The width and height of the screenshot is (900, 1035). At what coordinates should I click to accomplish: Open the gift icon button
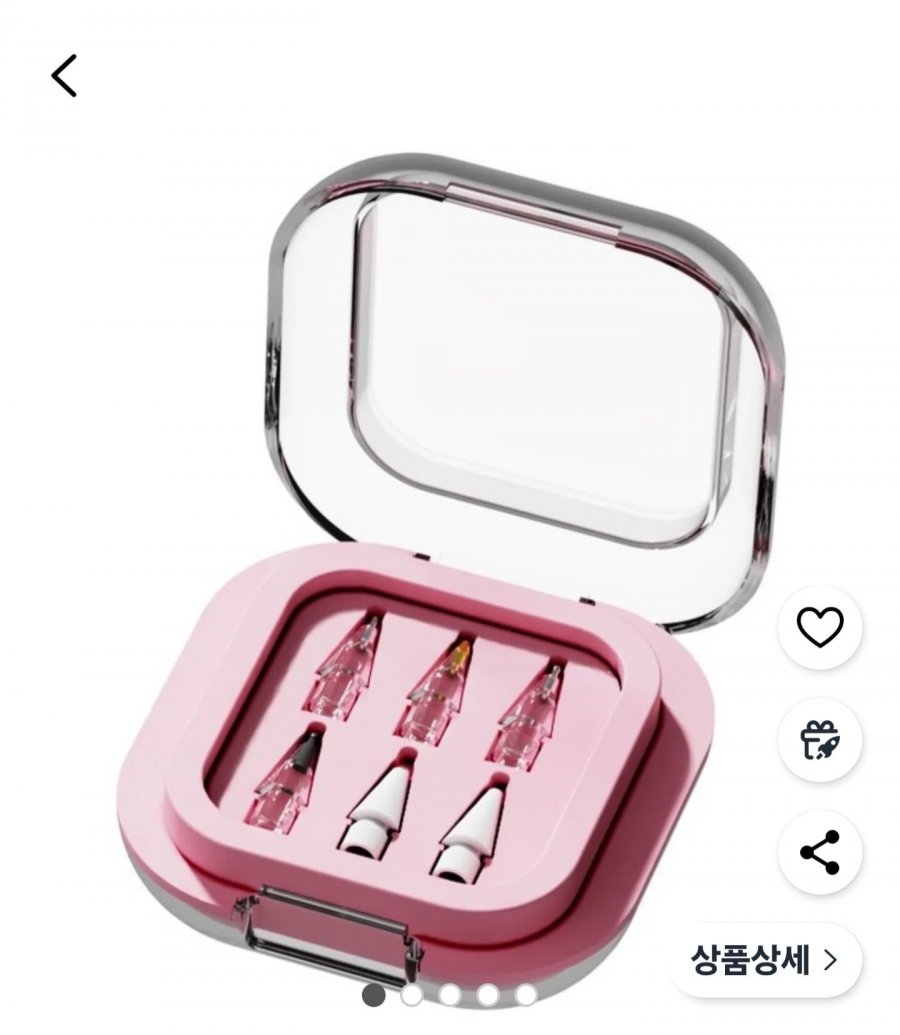coord(819,740)
